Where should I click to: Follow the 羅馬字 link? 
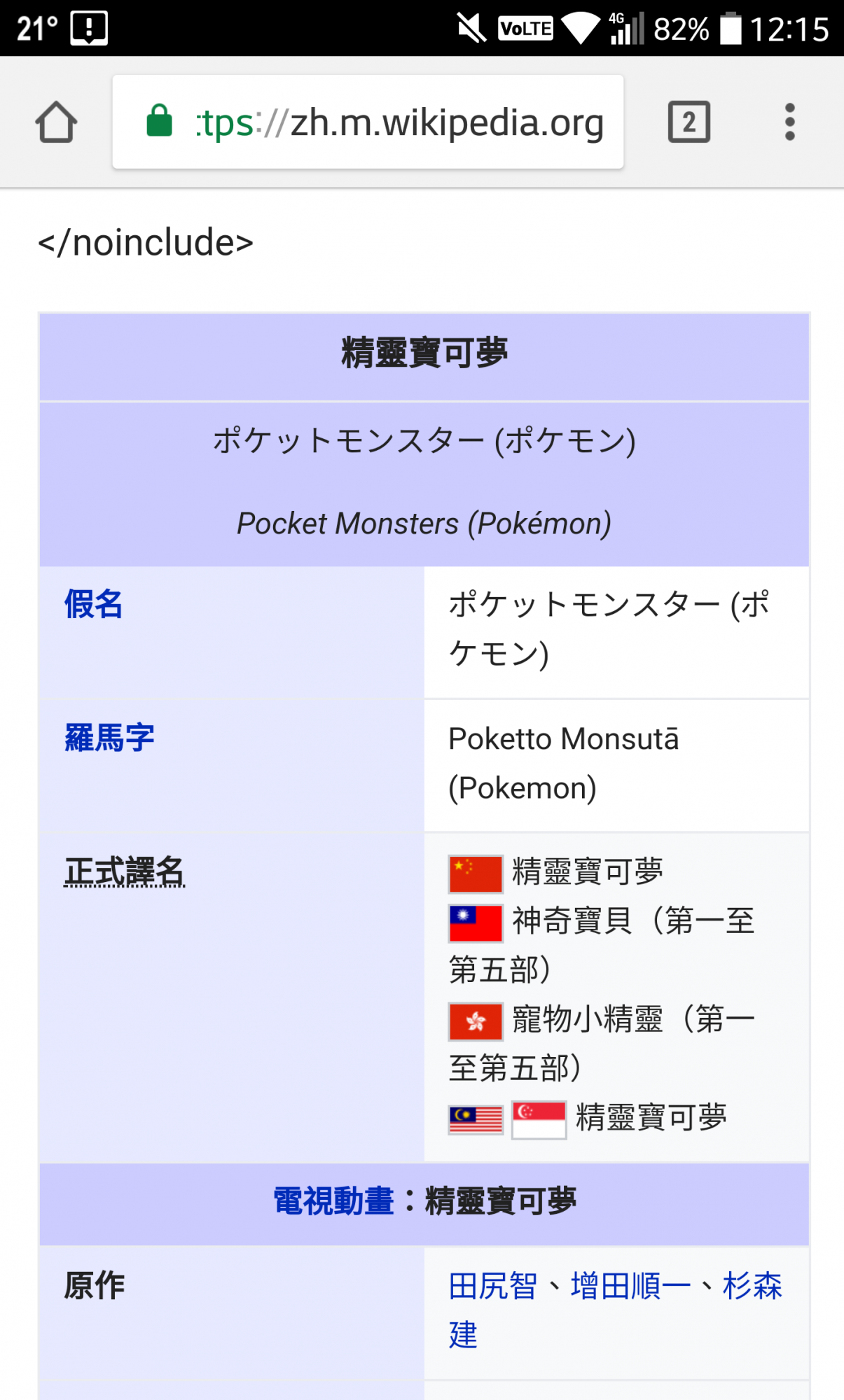point(109,738)
